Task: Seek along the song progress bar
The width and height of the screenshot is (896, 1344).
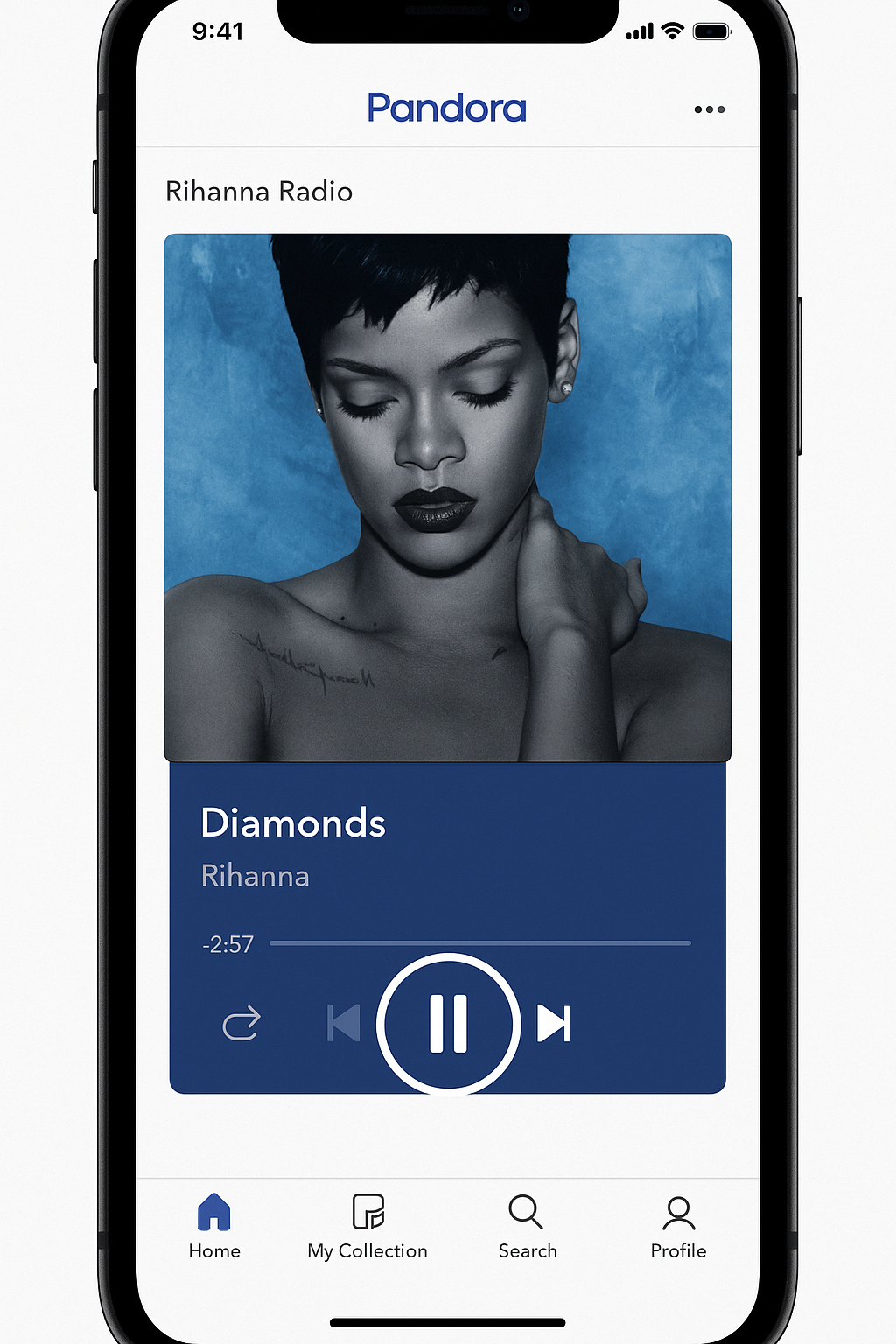Action: 479,943
